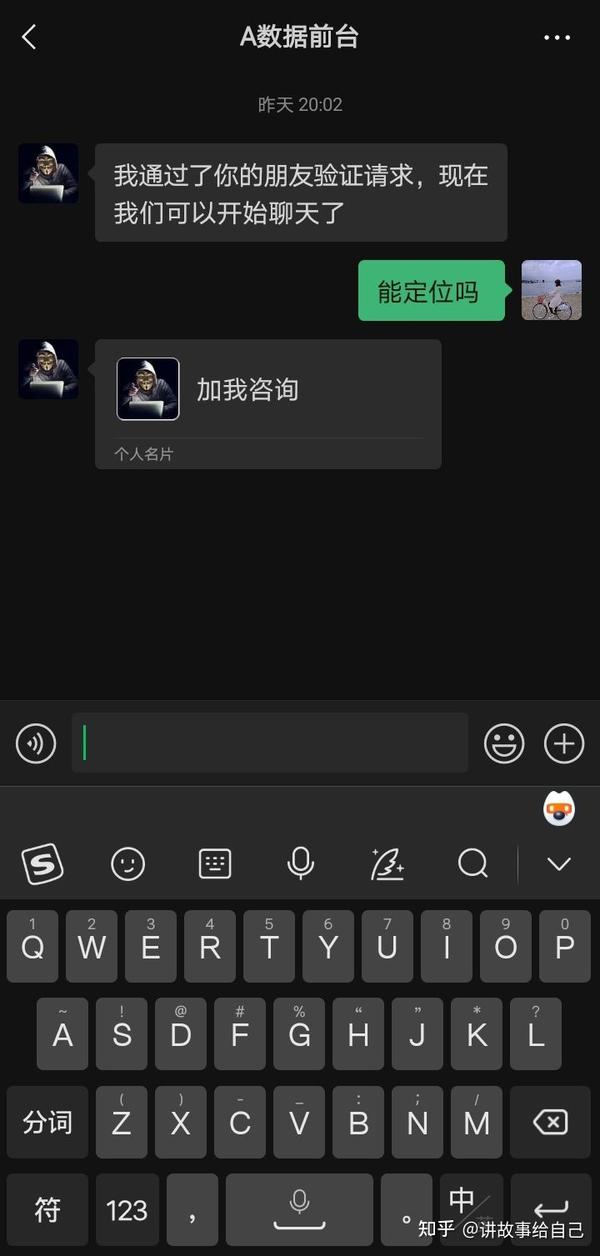This screenshot has height=1256, width=600.
Task: Open the 加我咨询 contact card
Action: coord(268,404)
